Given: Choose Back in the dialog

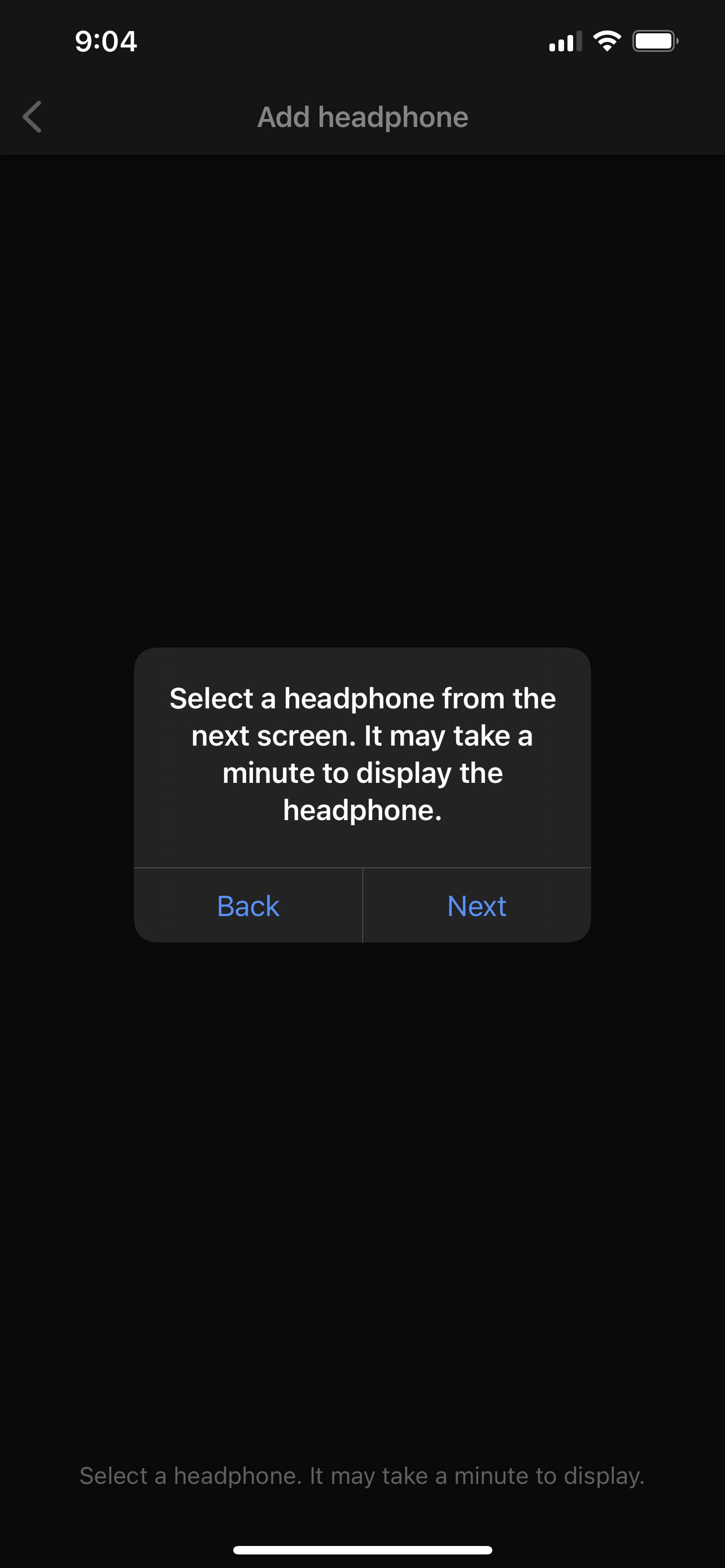Looking at the screenshot, I should coord(248,906).
